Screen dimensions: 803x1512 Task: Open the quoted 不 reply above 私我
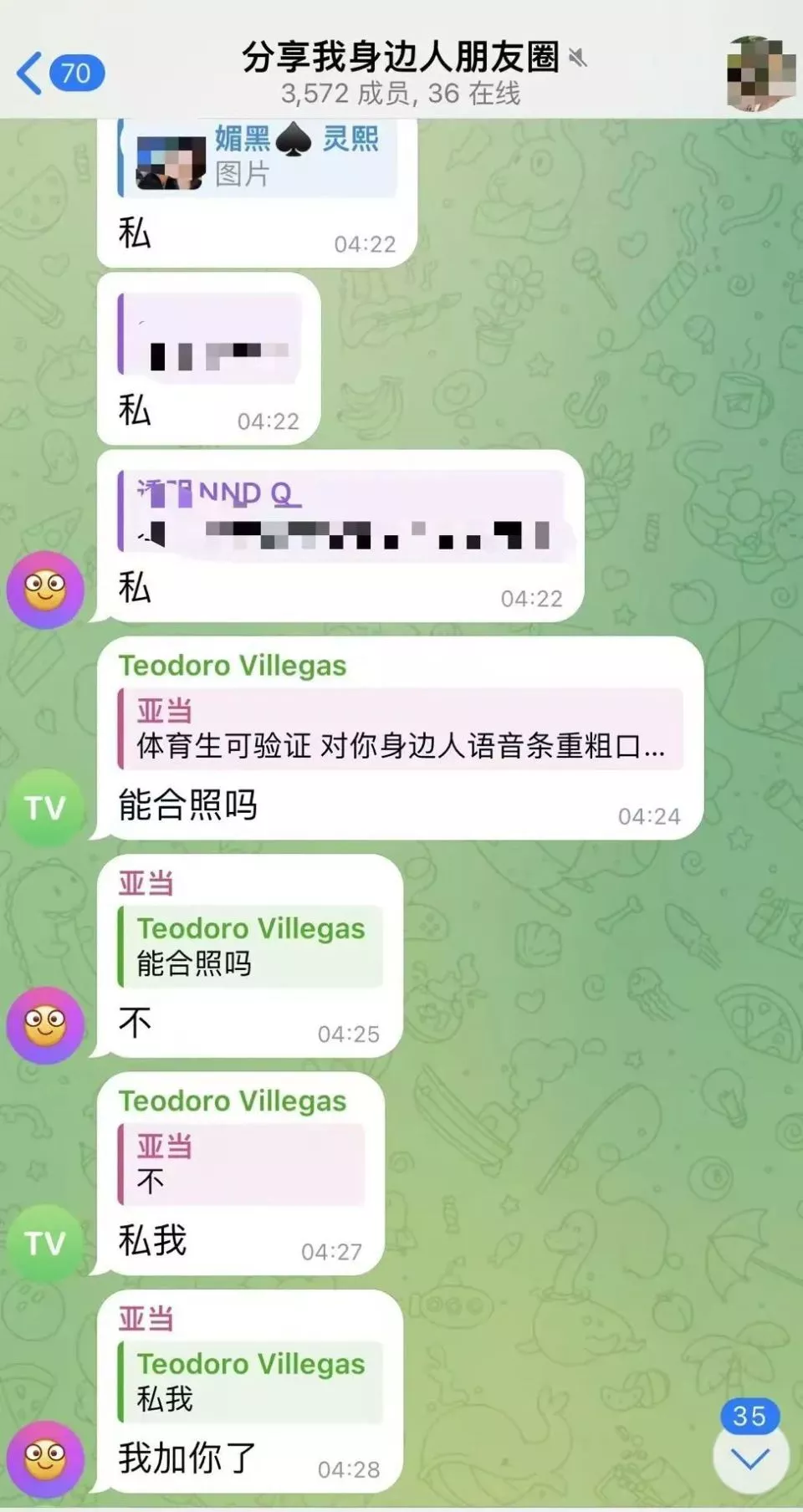click(x=241, y=1163)
